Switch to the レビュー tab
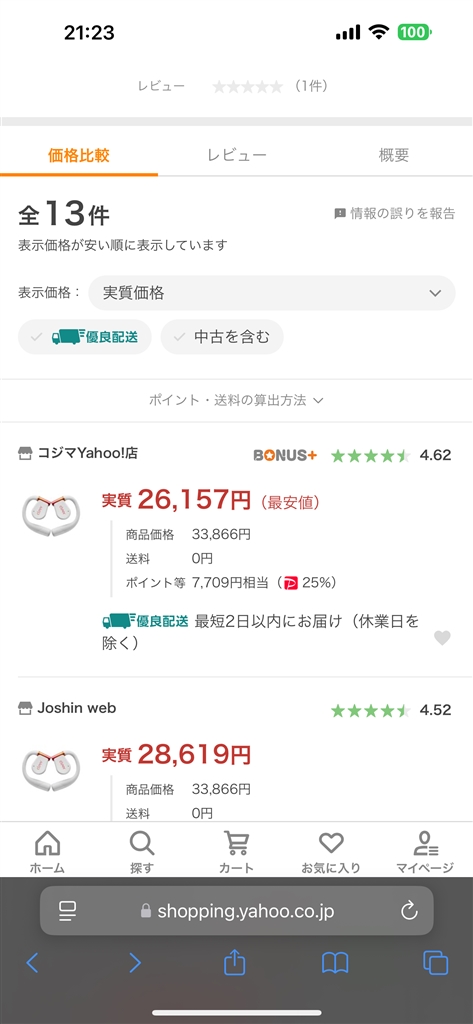 click(236, 155)
